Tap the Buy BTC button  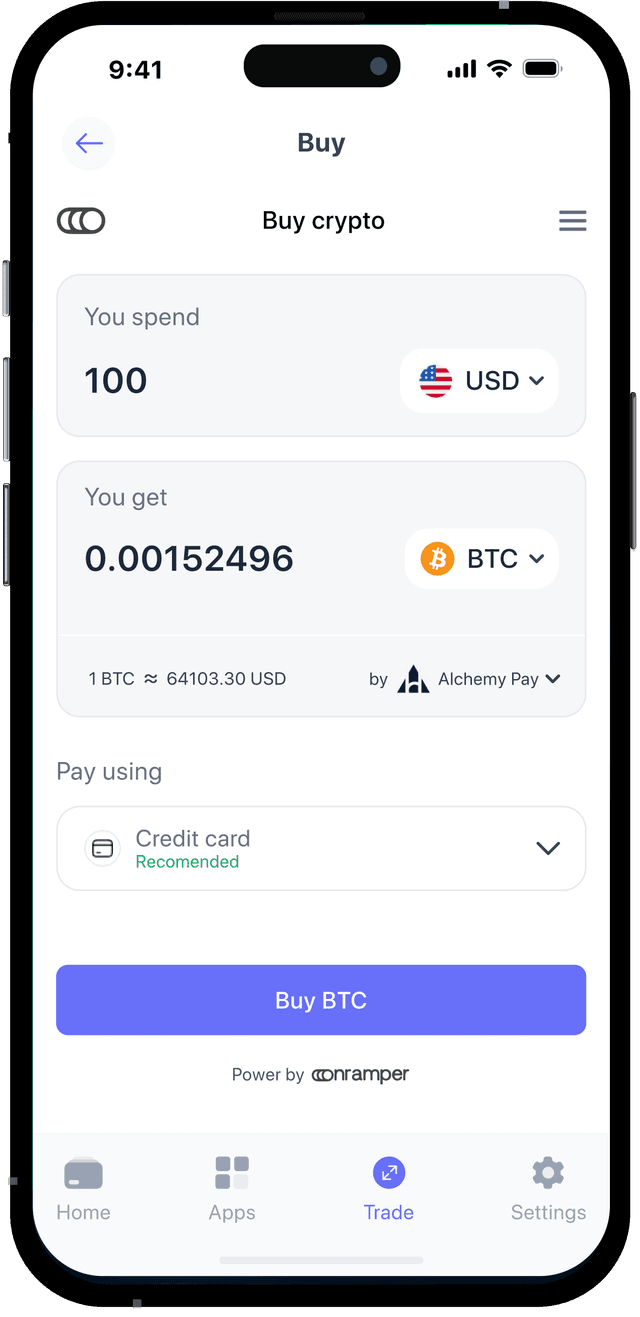[x=321, y=1000]
